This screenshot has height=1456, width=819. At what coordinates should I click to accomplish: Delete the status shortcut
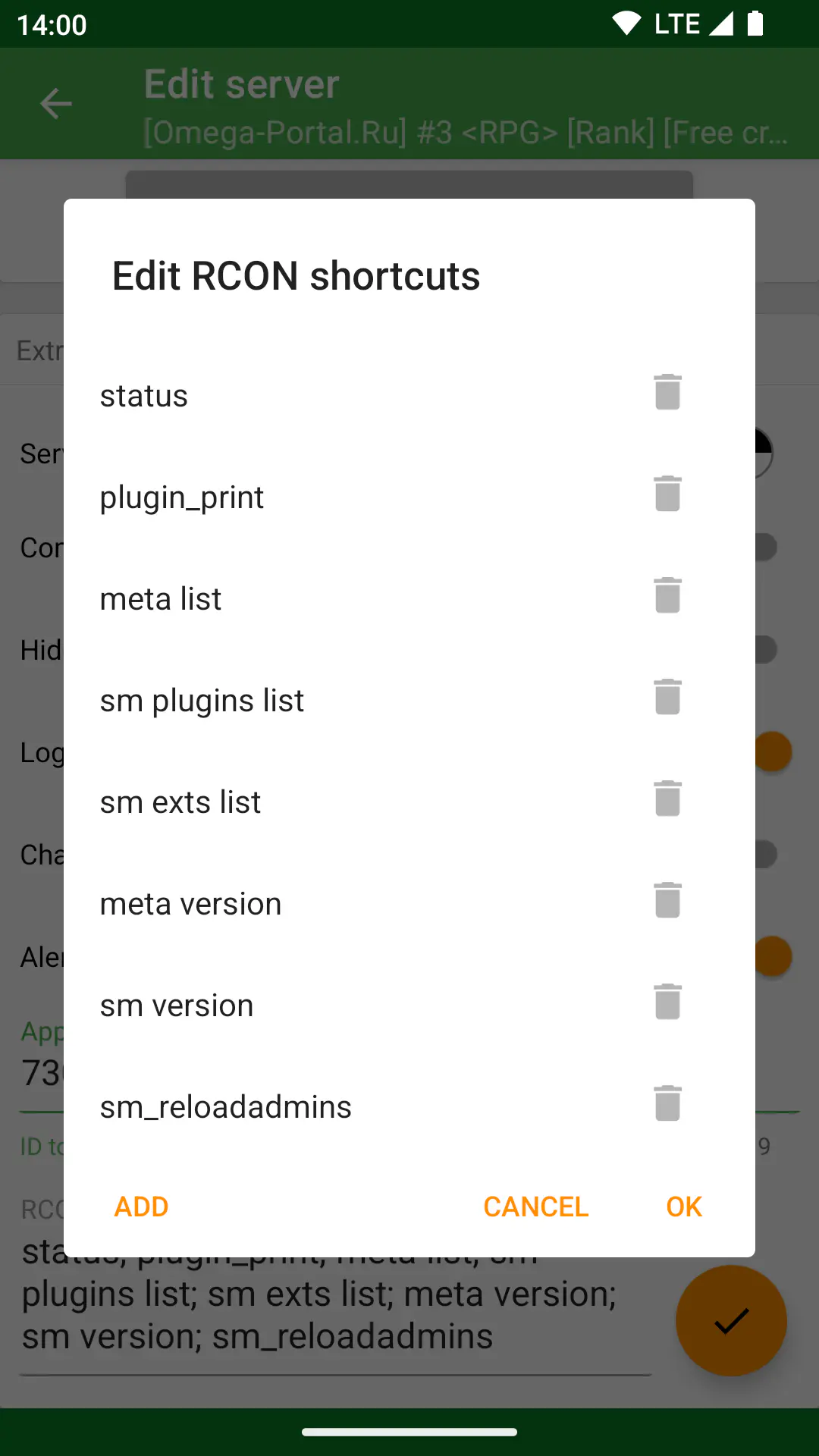[x=667, y=392]
